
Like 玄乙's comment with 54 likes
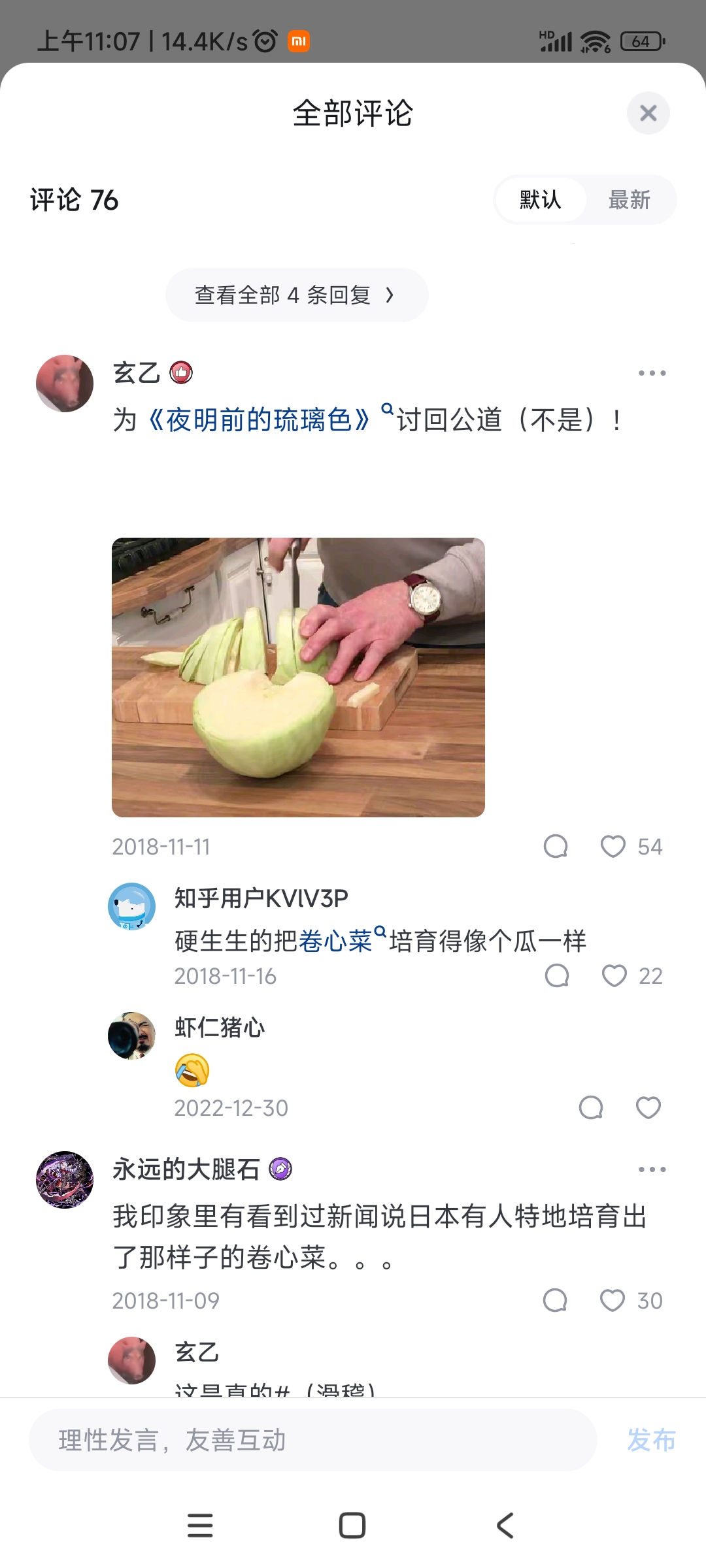613,846
